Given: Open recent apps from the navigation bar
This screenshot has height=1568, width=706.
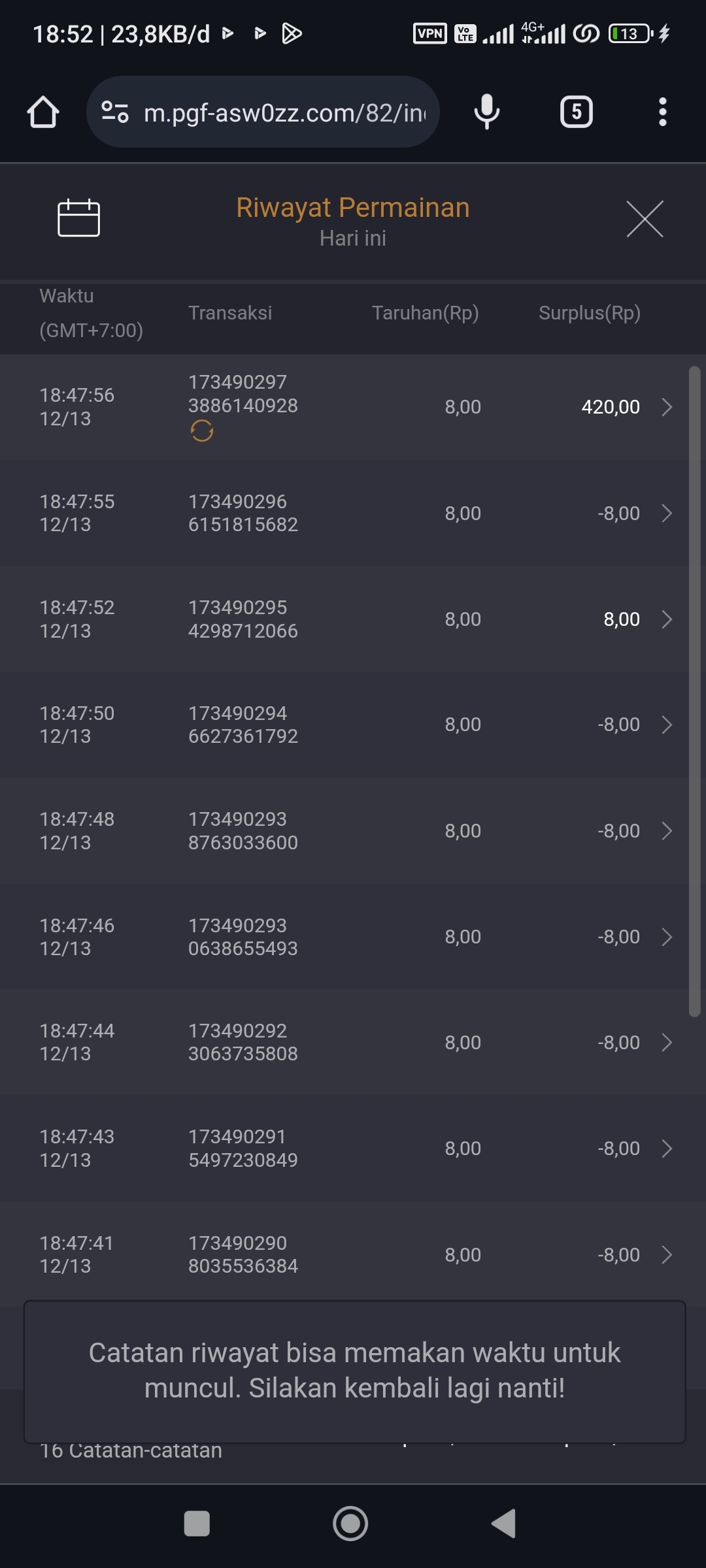Looking at the screenshot, I should pos(197,1524).
